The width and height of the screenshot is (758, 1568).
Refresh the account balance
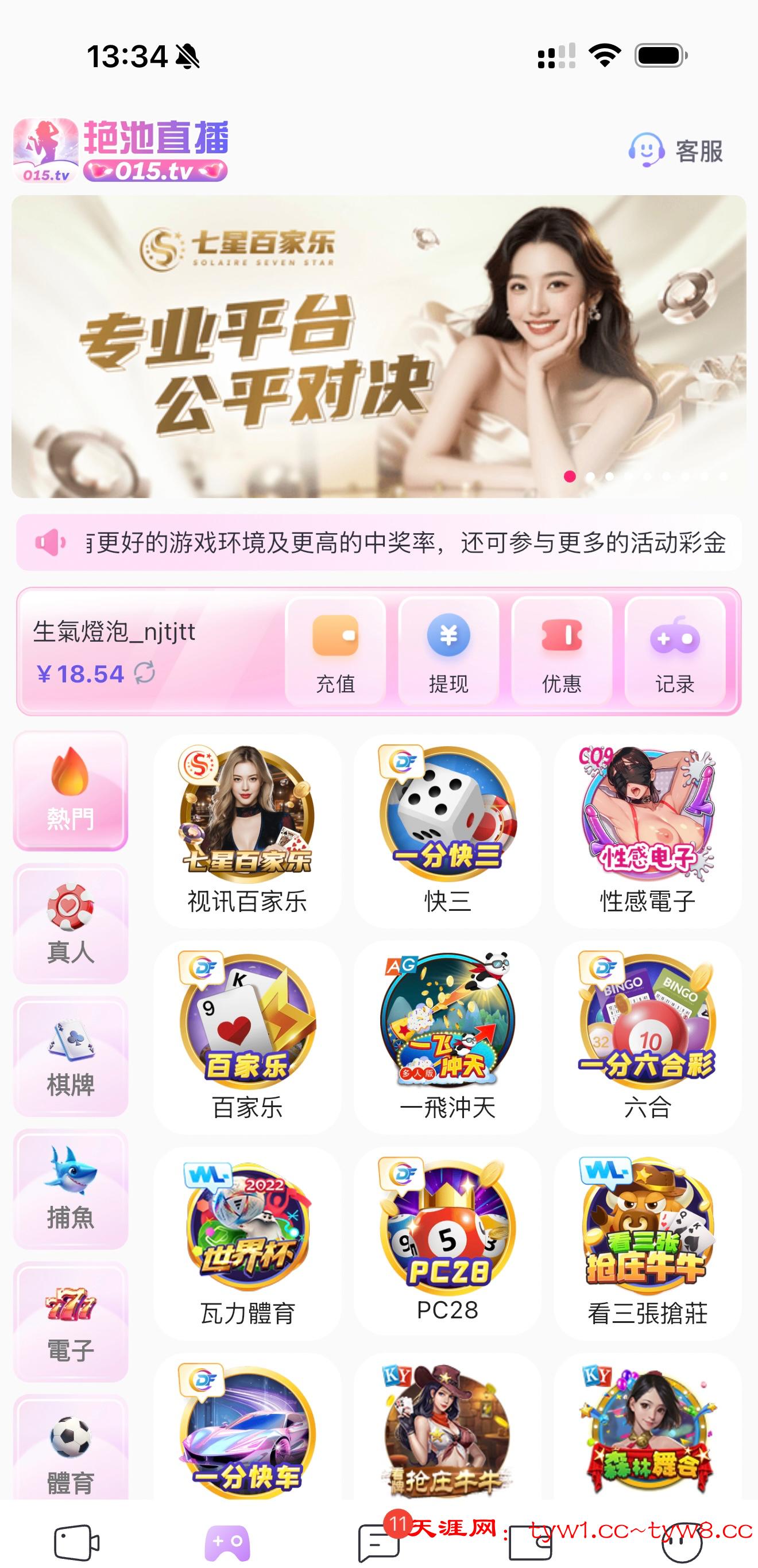pos(145,673)
